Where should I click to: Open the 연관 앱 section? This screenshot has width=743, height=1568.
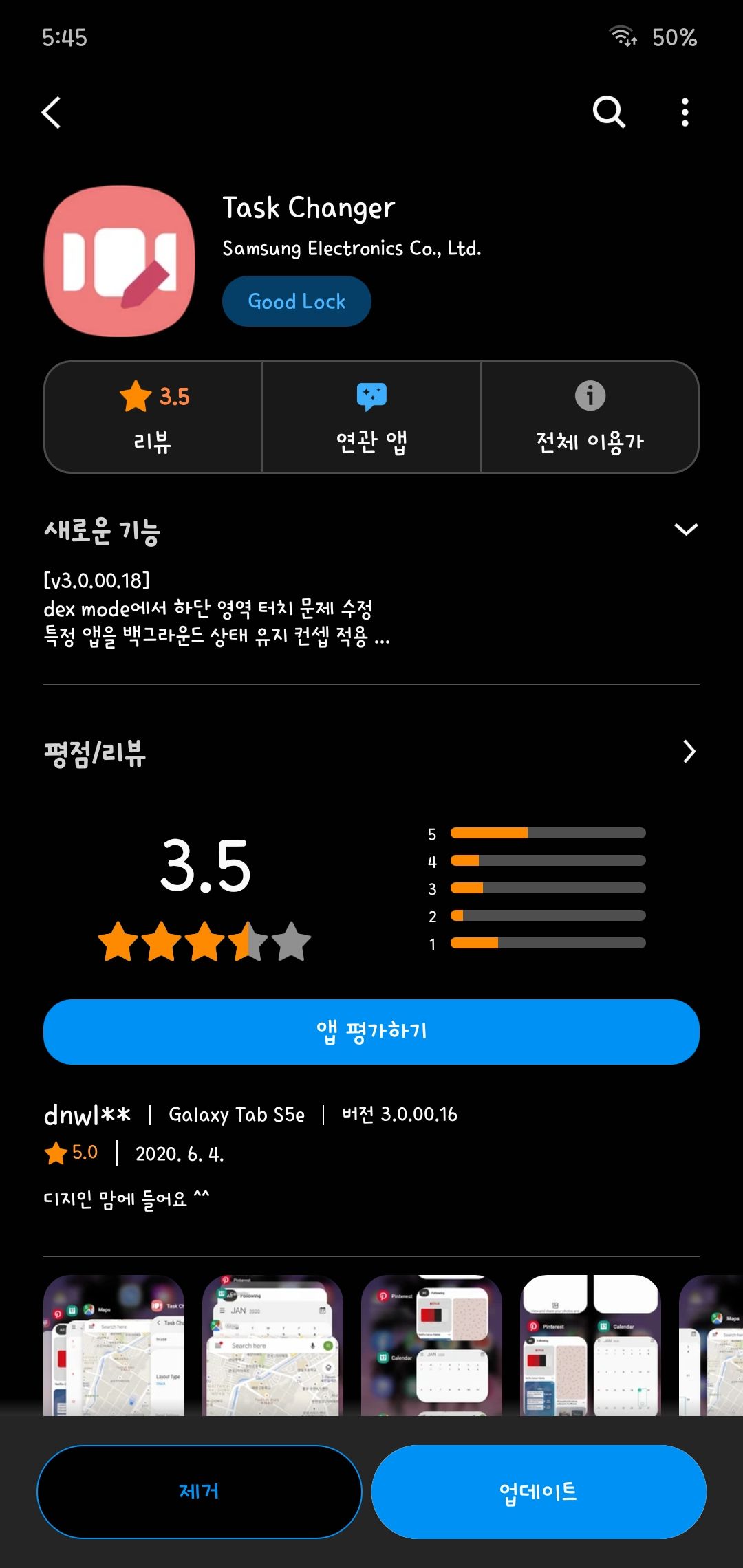[x=371, y=416]
